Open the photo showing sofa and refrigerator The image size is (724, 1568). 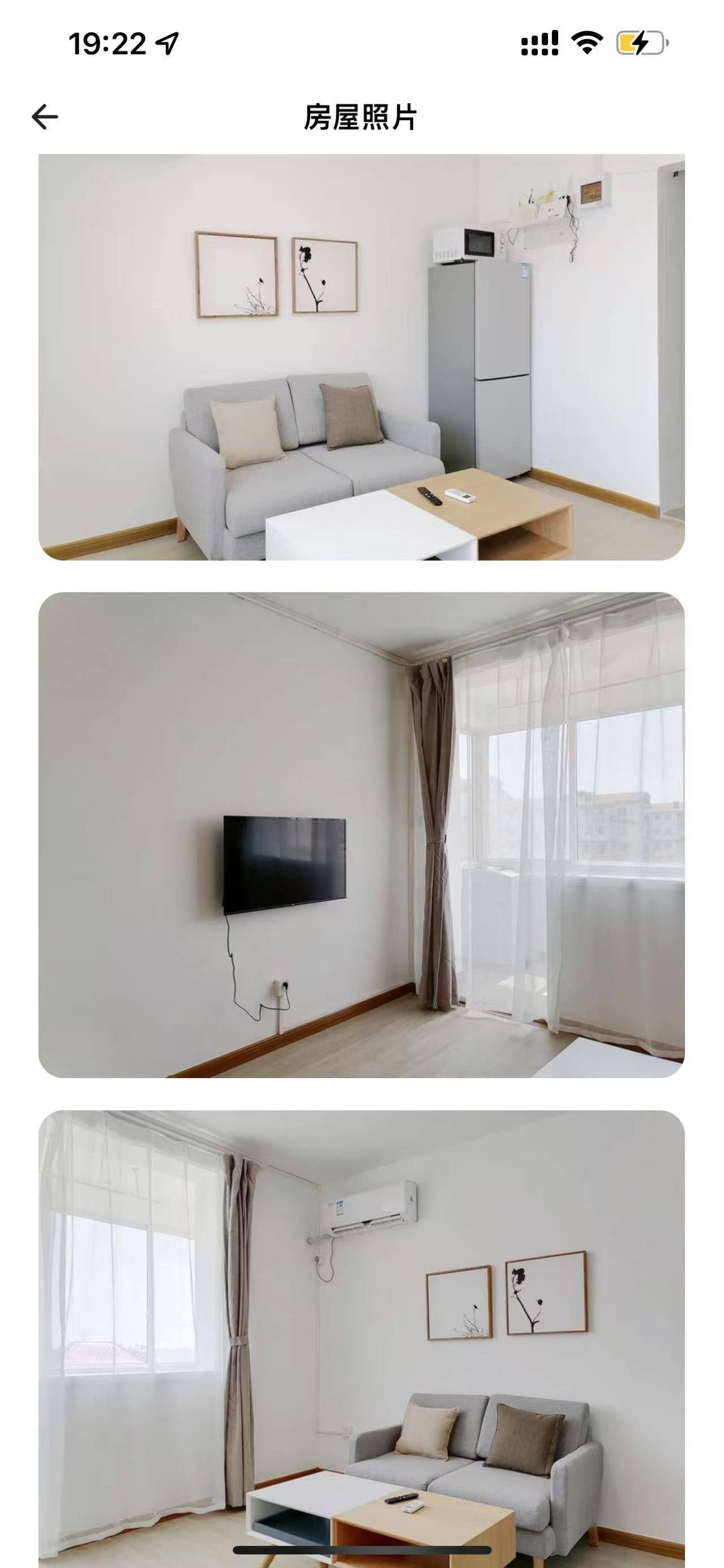(361, 357)
